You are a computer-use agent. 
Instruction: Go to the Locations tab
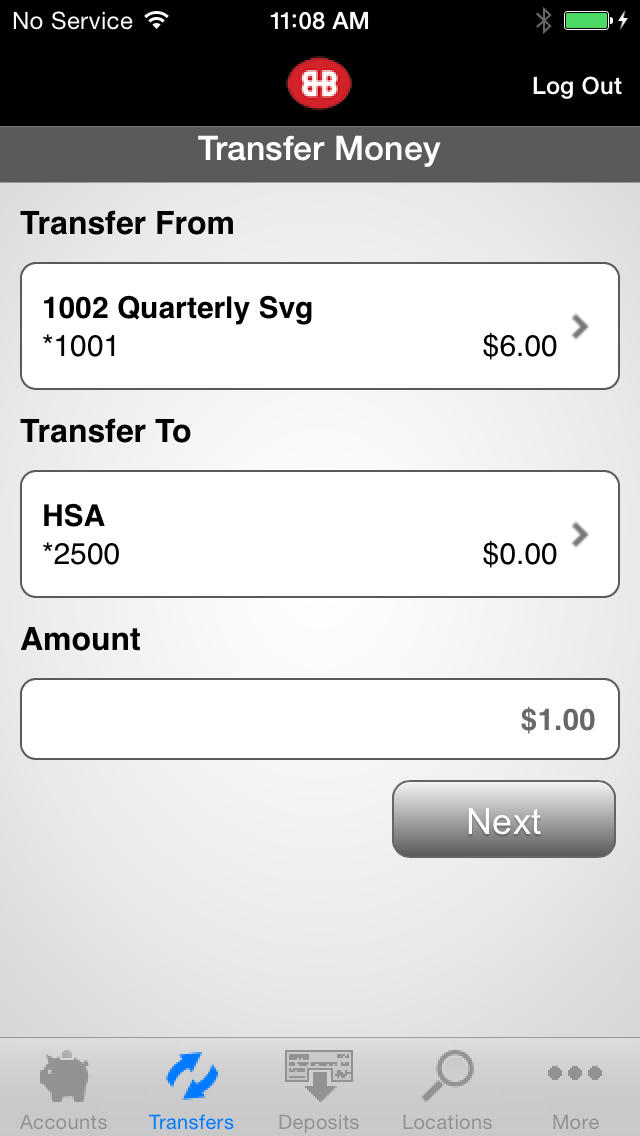(447, 1089)
